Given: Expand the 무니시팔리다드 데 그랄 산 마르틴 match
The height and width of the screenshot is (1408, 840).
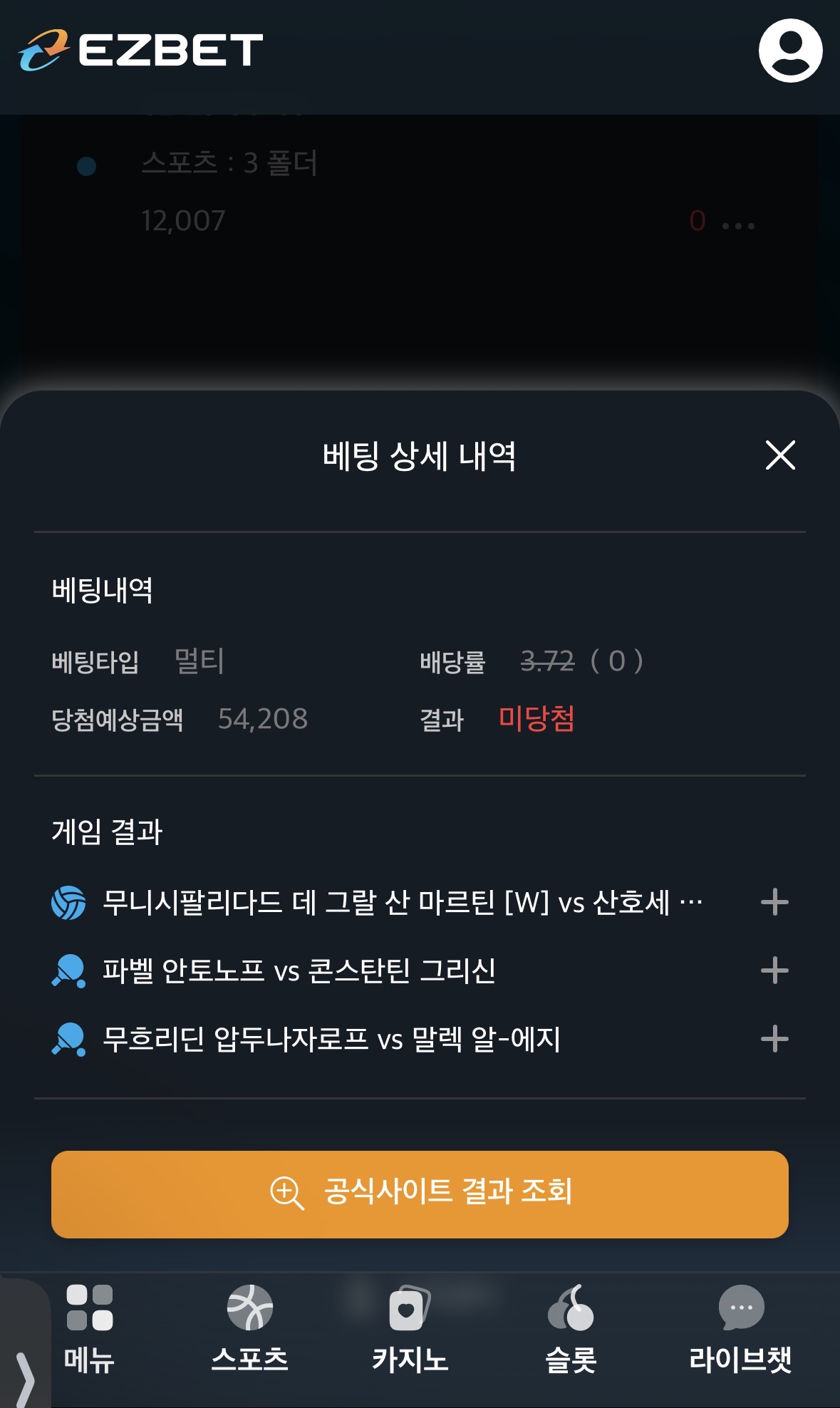Looking at the screenshot, I should [x=774, y=902].
